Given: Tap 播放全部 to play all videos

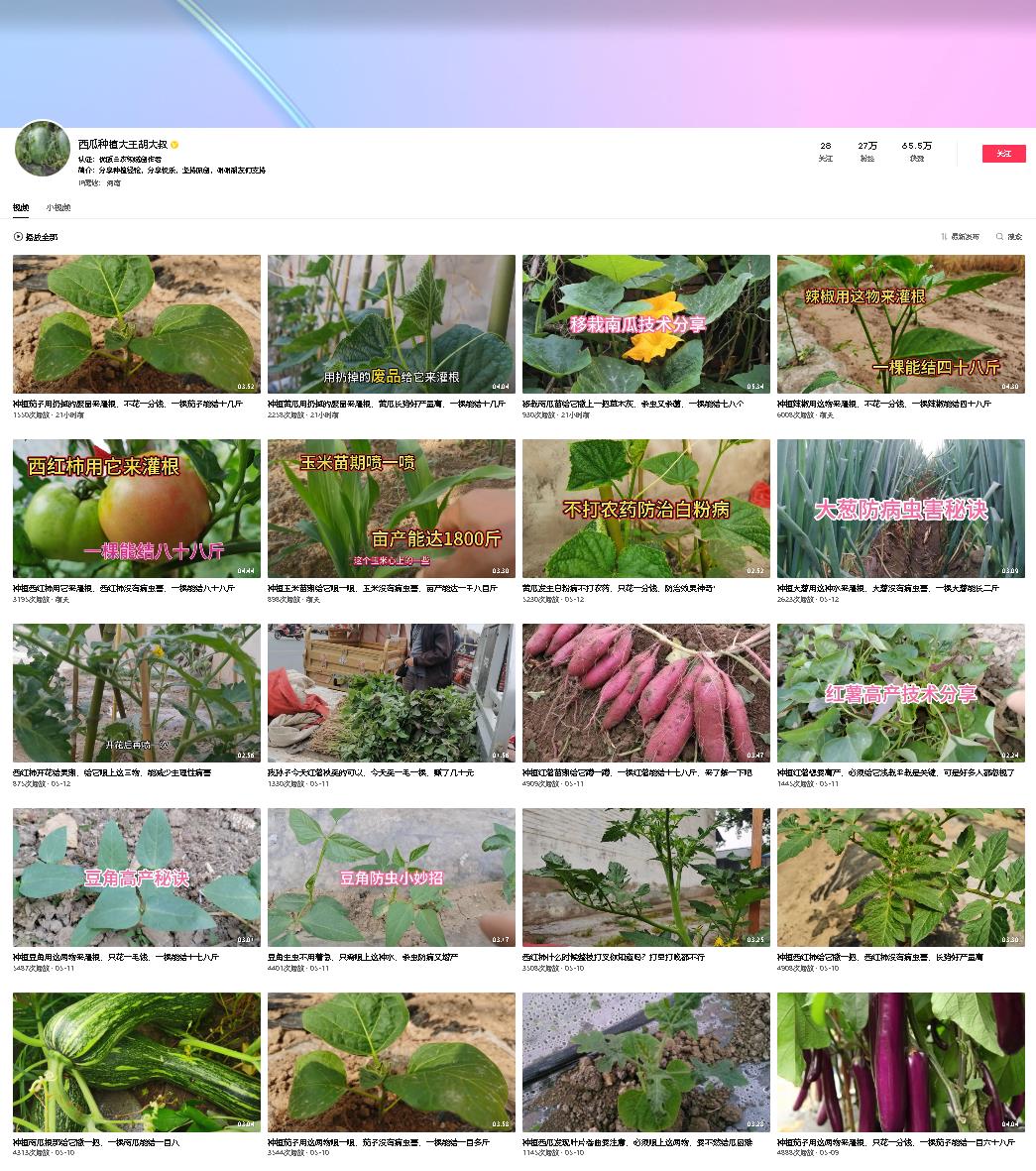Looking at the screenshot, I should [36, 237].
